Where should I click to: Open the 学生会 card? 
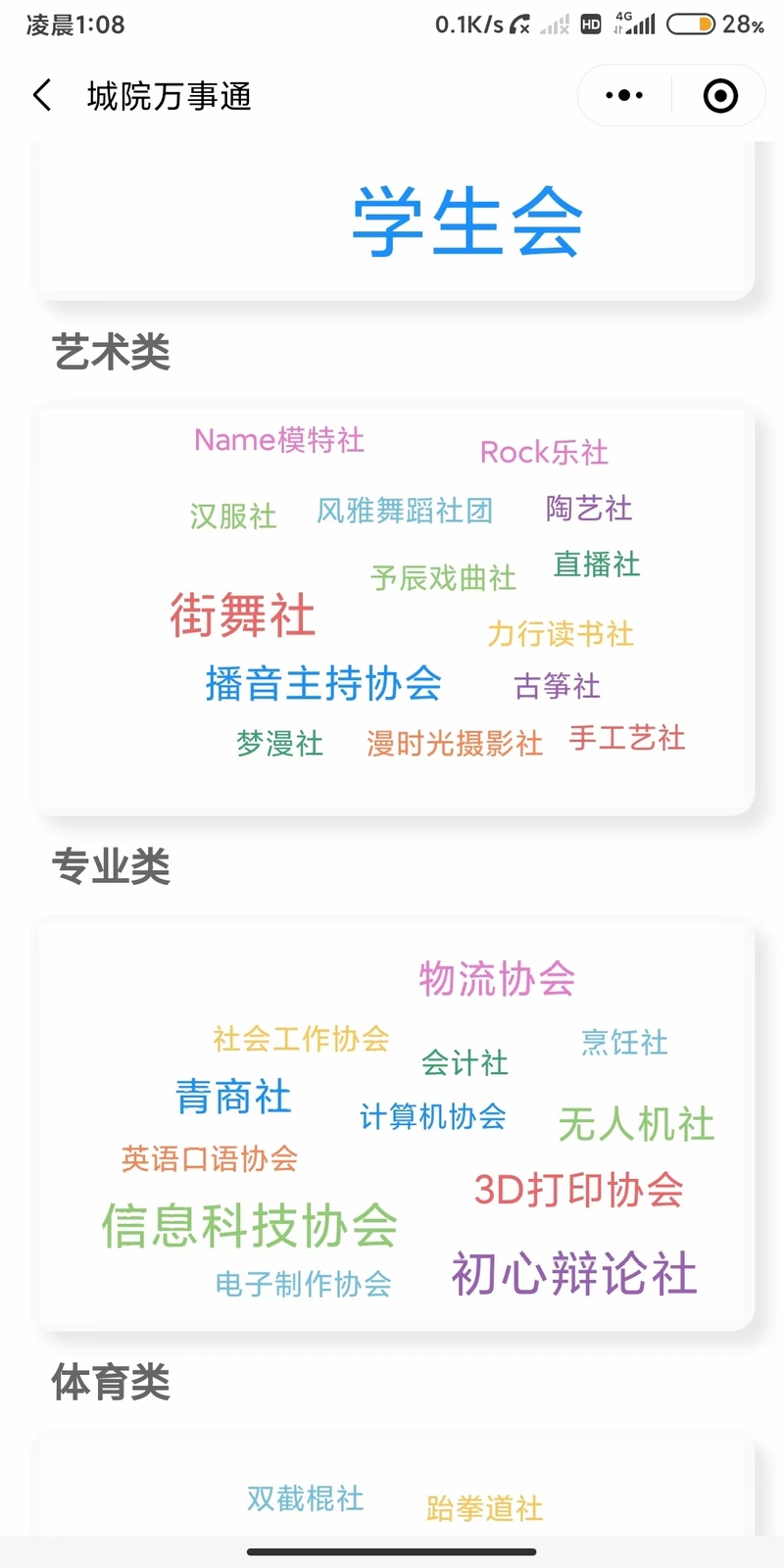point(466,221)
